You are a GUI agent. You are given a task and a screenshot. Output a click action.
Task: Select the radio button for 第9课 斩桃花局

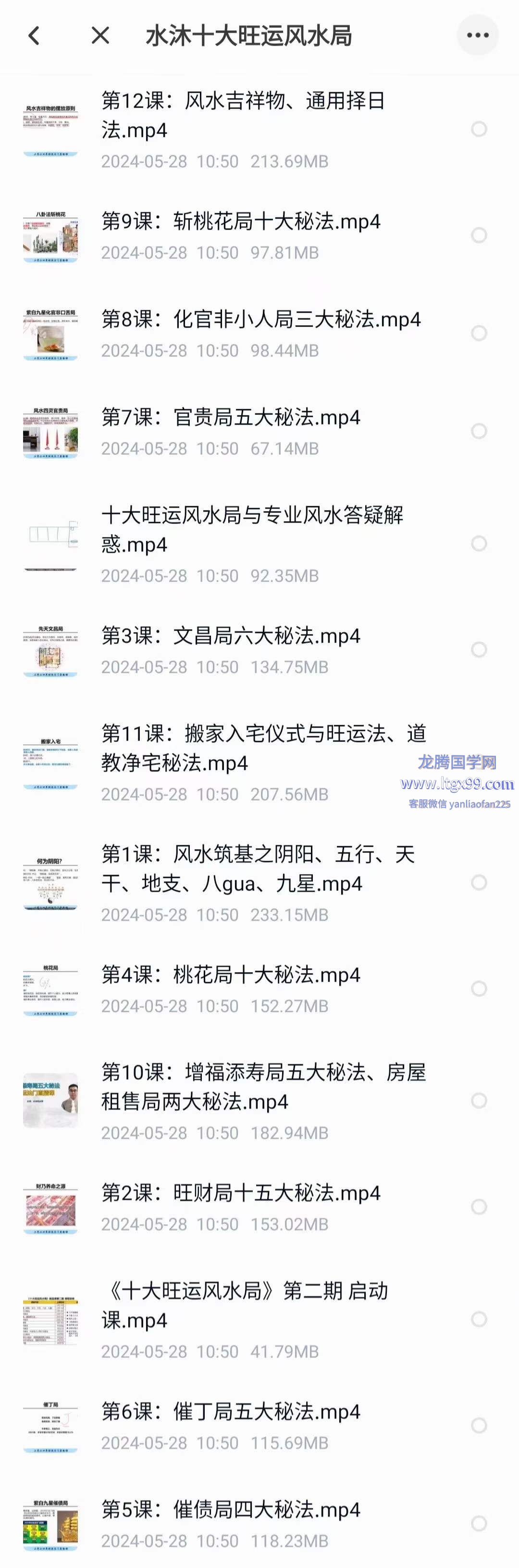point(479,236)
